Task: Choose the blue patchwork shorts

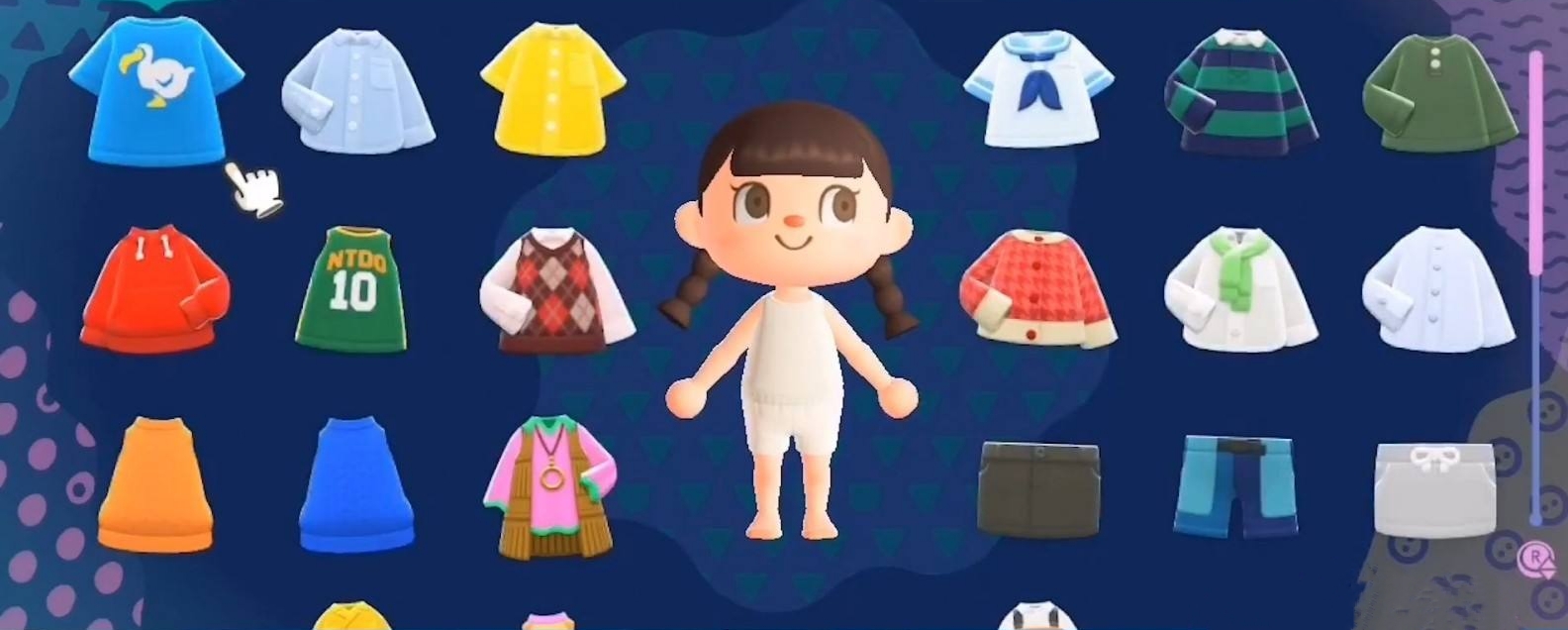Action: click(1237, 485)
